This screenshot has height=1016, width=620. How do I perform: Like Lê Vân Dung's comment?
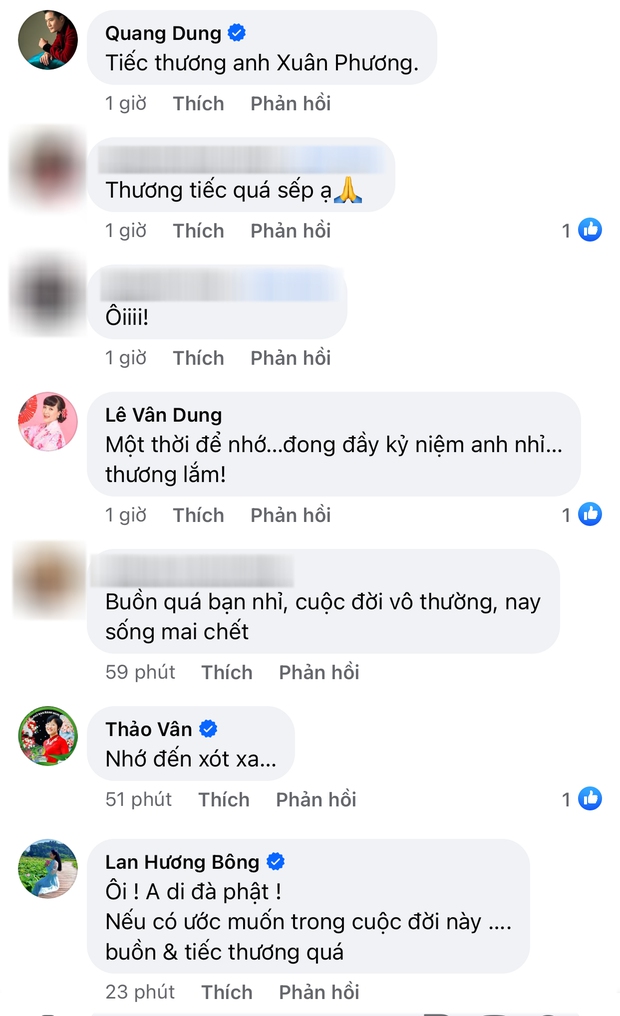(198, 515)
